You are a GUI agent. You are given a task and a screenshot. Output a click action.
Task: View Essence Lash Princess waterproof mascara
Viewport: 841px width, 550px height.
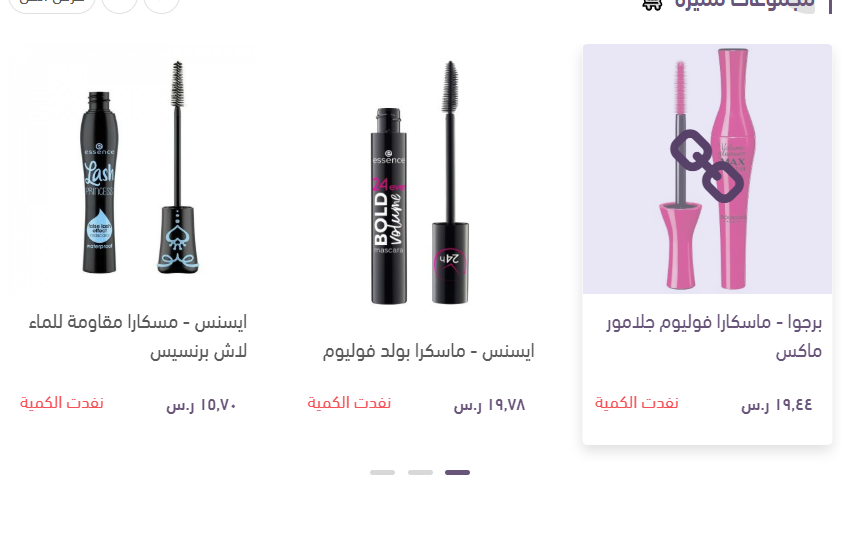[134, 170]
